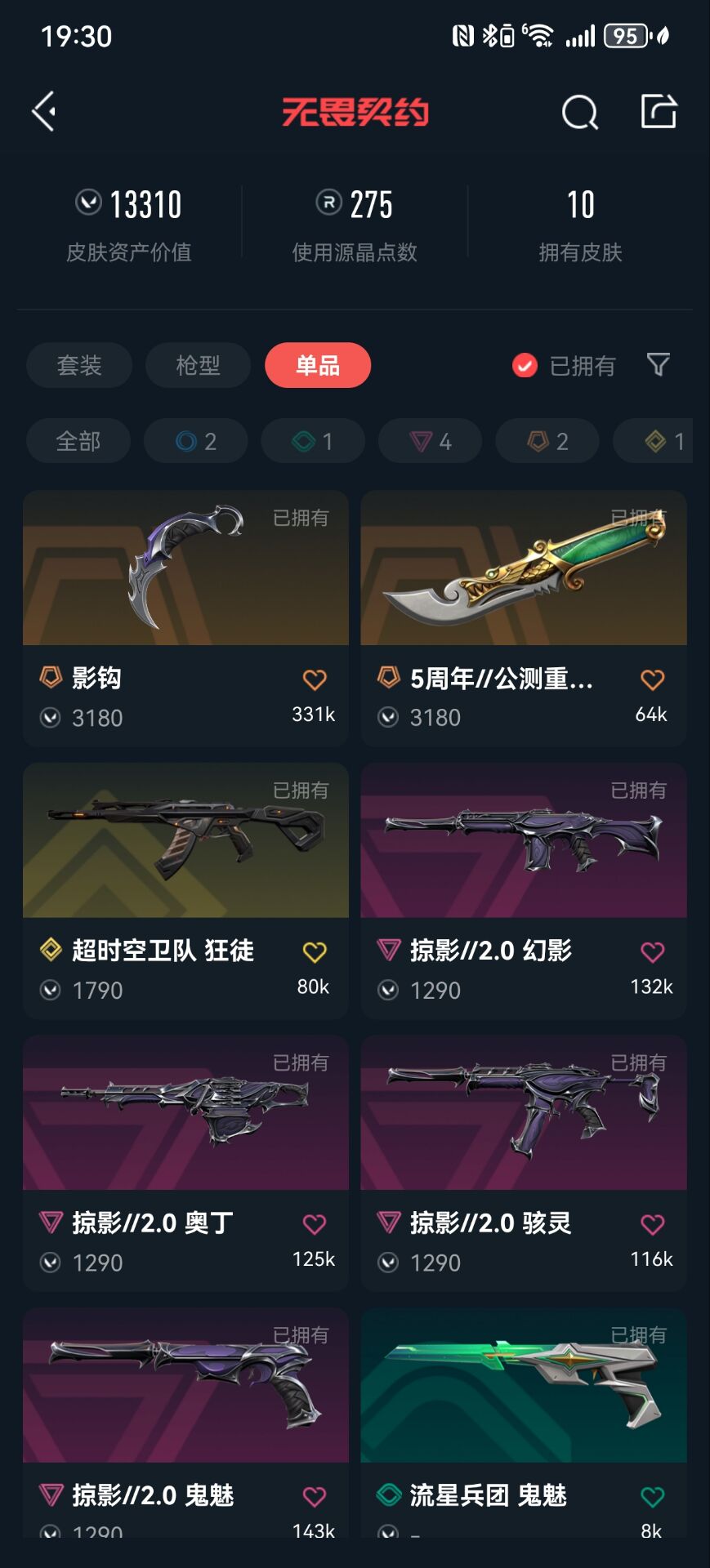Like the 掠影//2.0 幻影 skin
Viewport: 710px width, 1568px height.
point(652,951)
